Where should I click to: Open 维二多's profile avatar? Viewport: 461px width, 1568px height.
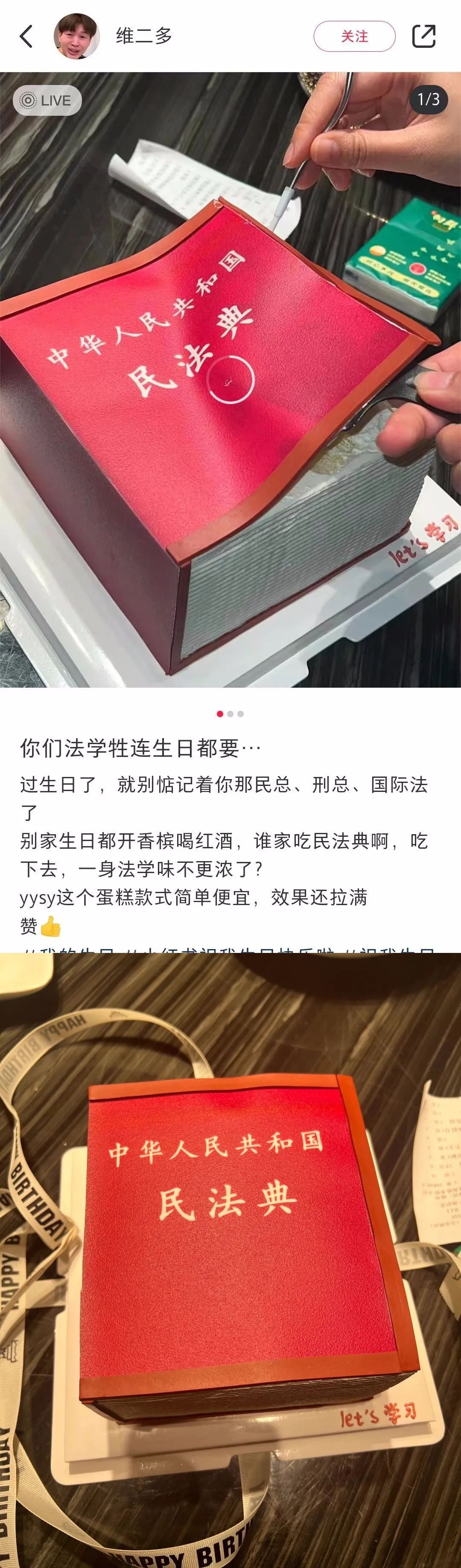click(x=77, y=37)
